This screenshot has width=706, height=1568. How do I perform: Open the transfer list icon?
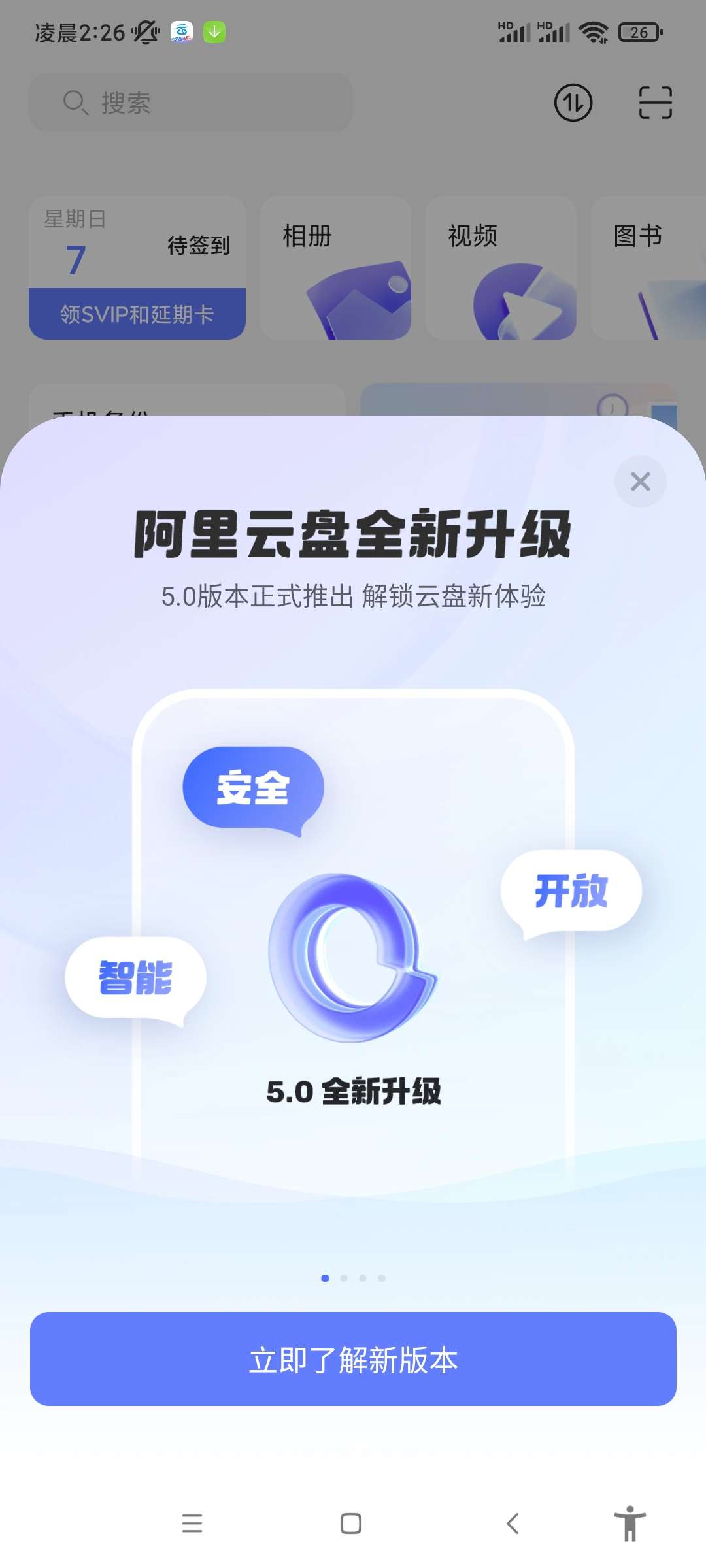pos(573,103)
